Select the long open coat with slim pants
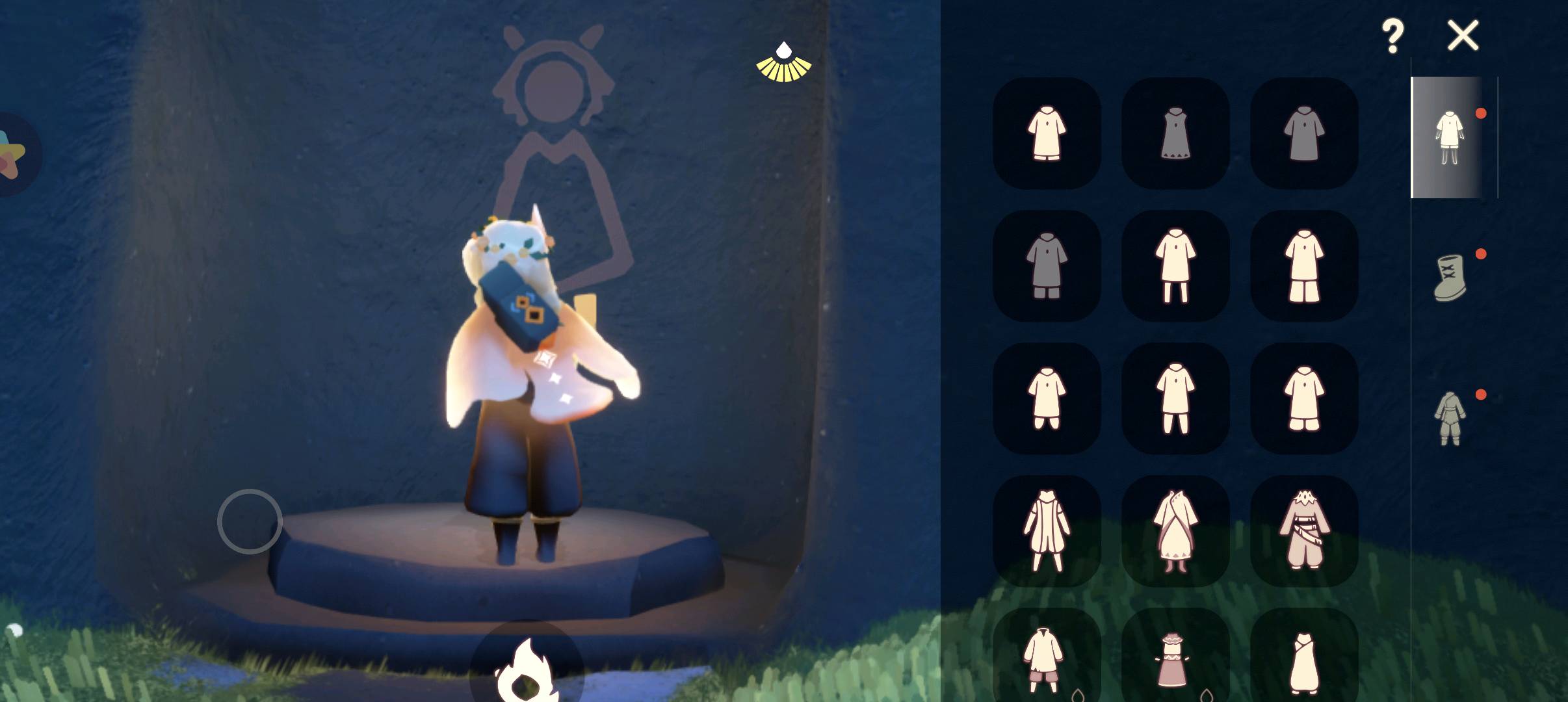The image size is (1568, 702). (x=1047, y=531)
